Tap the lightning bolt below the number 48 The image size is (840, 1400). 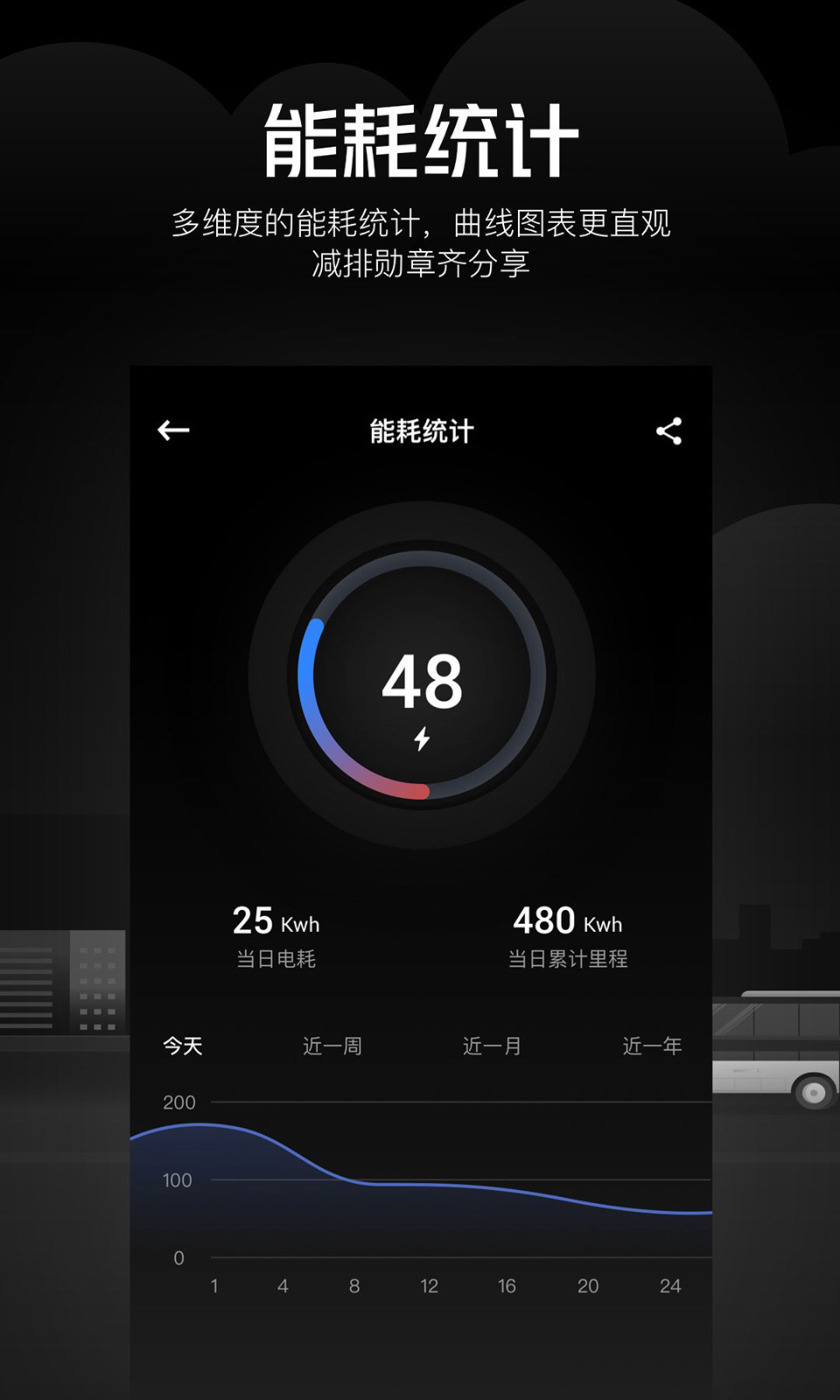pyautogui.click(x=422, y=740)
